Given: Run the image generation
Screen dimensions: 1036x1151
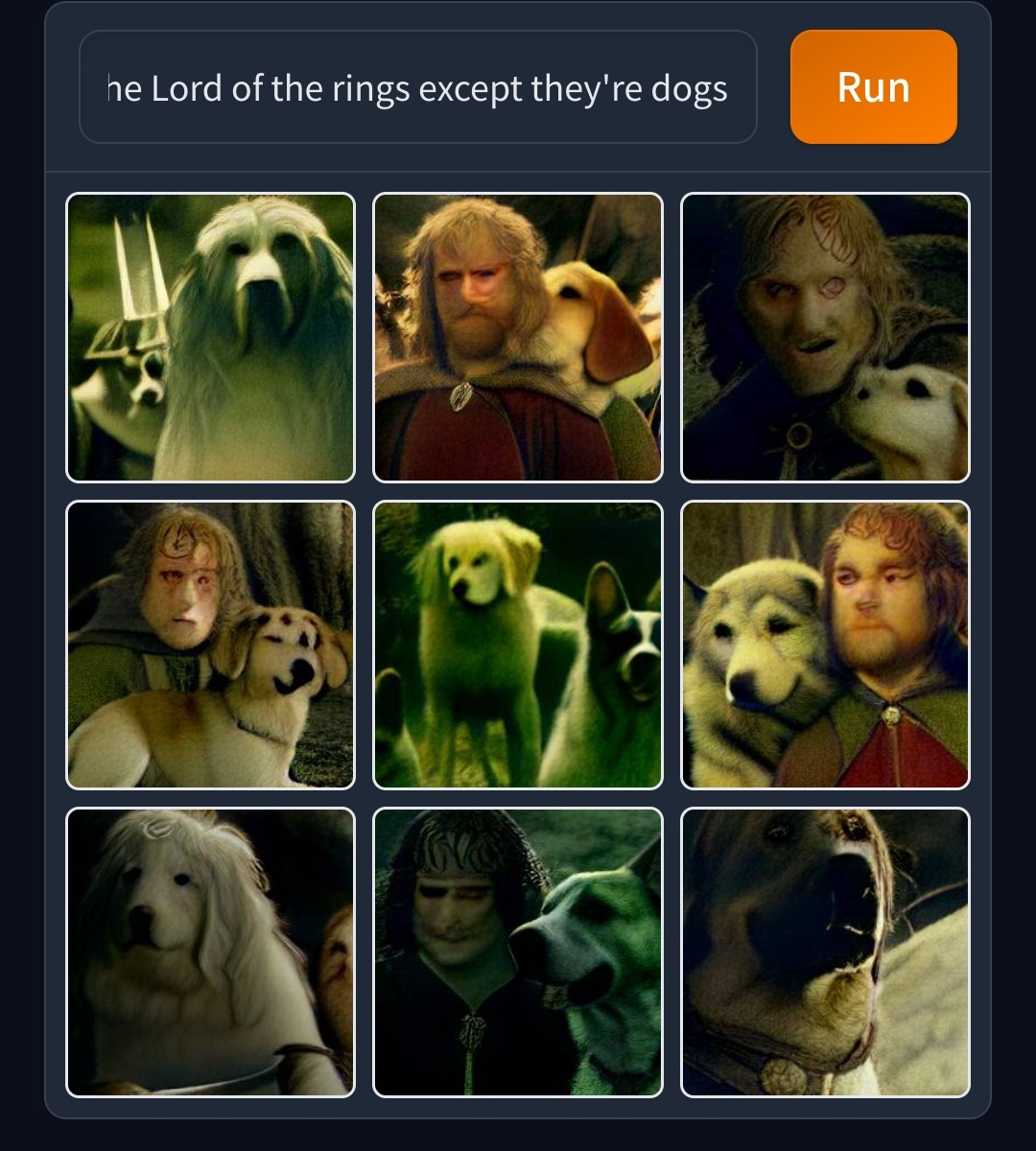Looking at the screenshot, I should (873, 87).
